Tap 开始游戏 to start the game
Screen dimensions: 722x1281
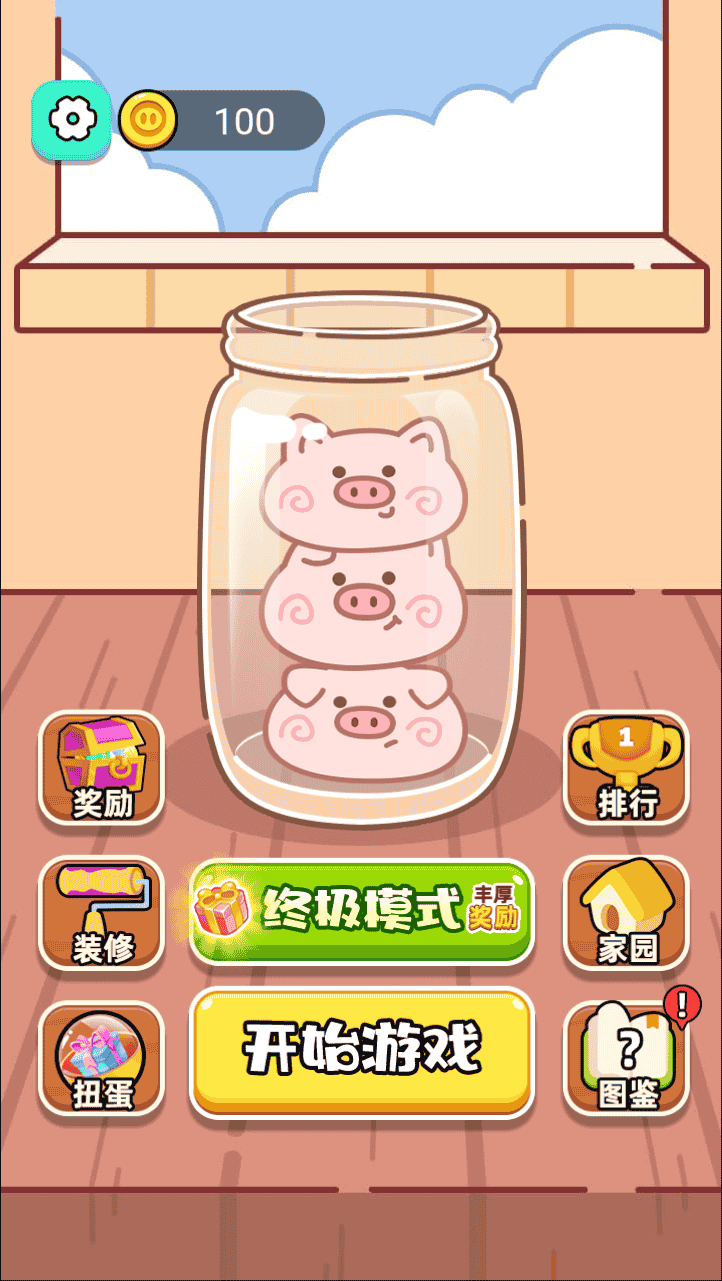362,1050
